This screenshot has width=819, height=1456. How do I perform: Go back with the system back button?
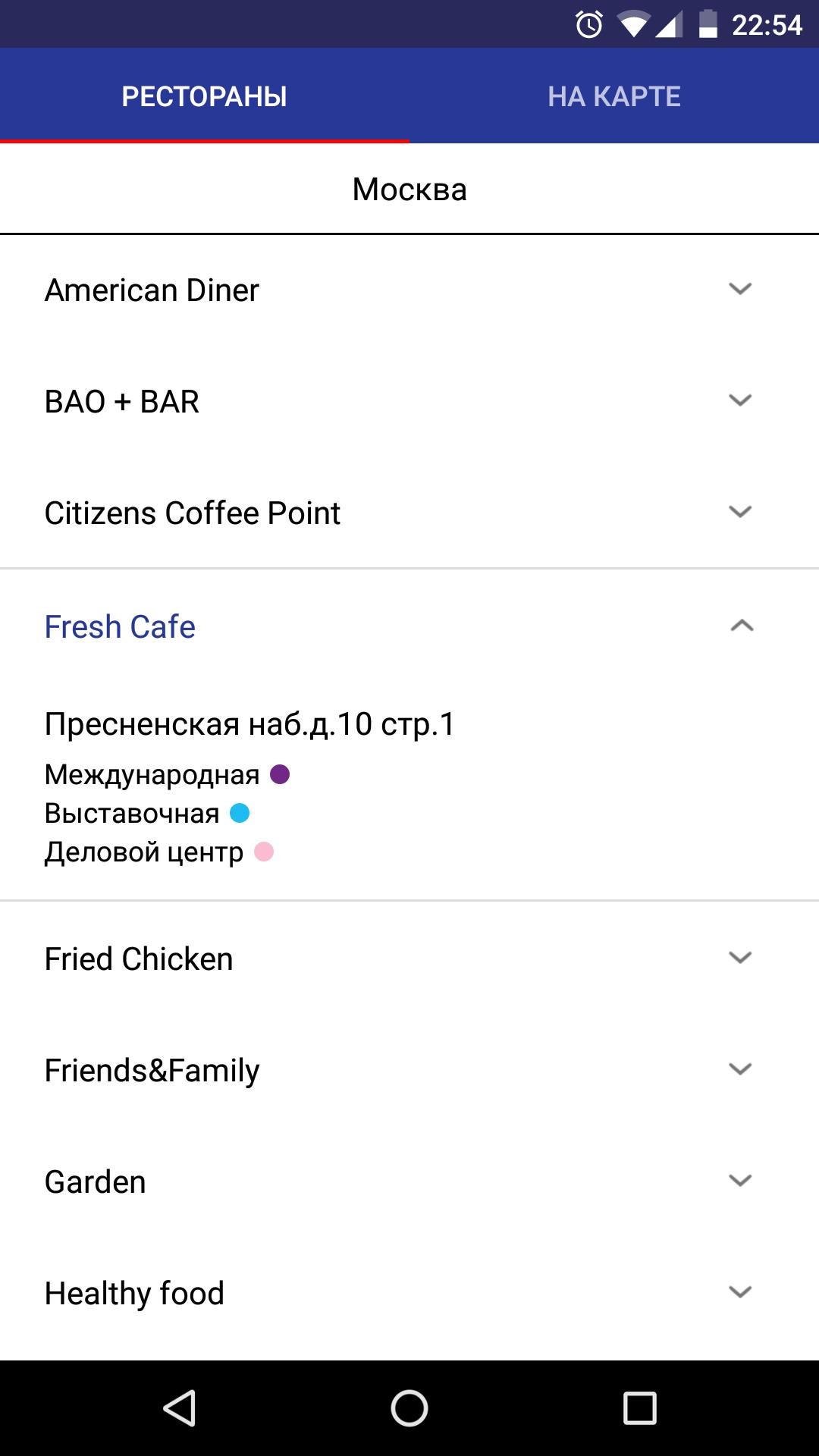pyautogui.click(x=180, y=1408)
